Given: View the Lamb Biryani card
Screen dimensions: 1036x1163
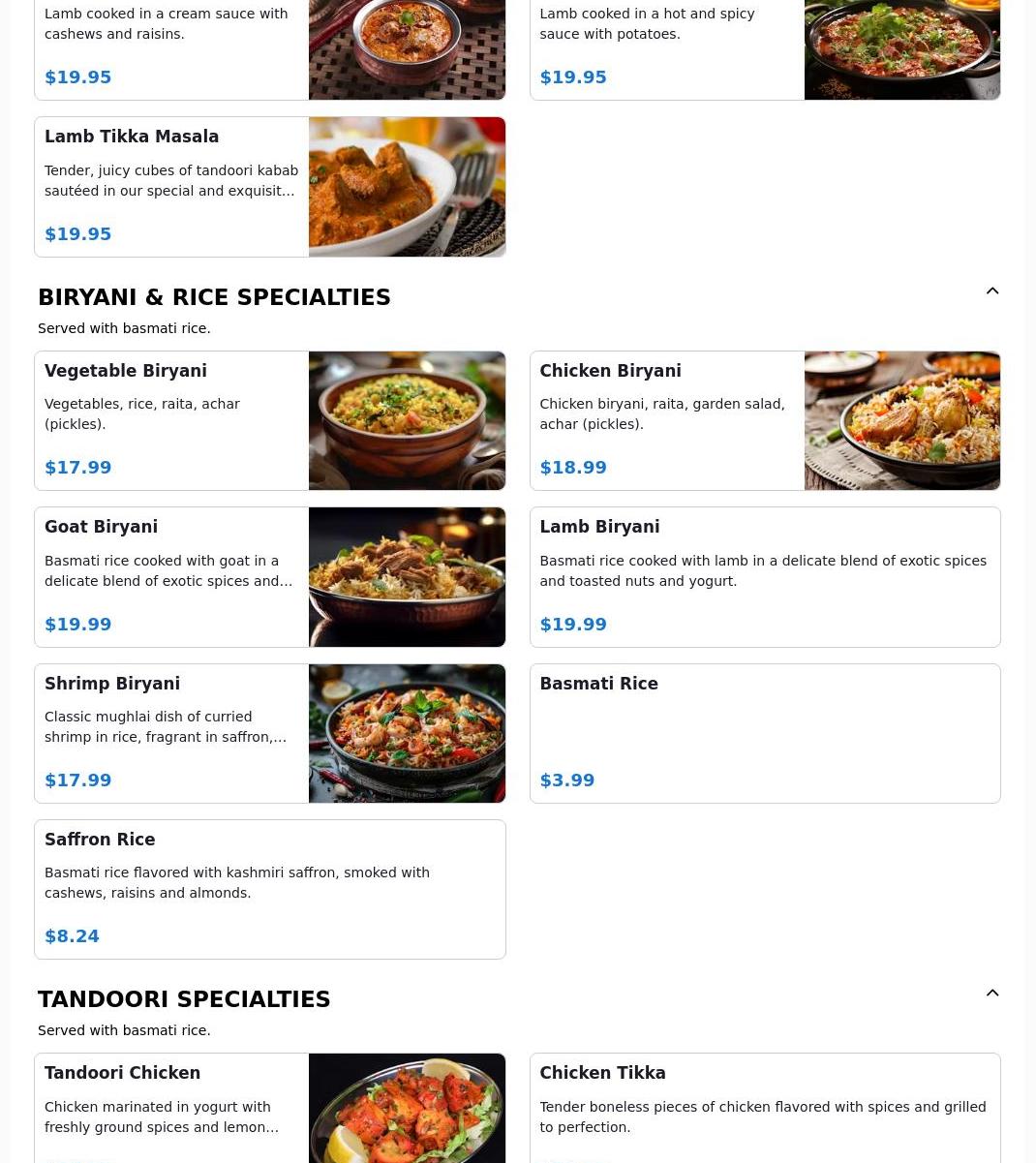Looking at the screenshot, I should tap(764, 577).
